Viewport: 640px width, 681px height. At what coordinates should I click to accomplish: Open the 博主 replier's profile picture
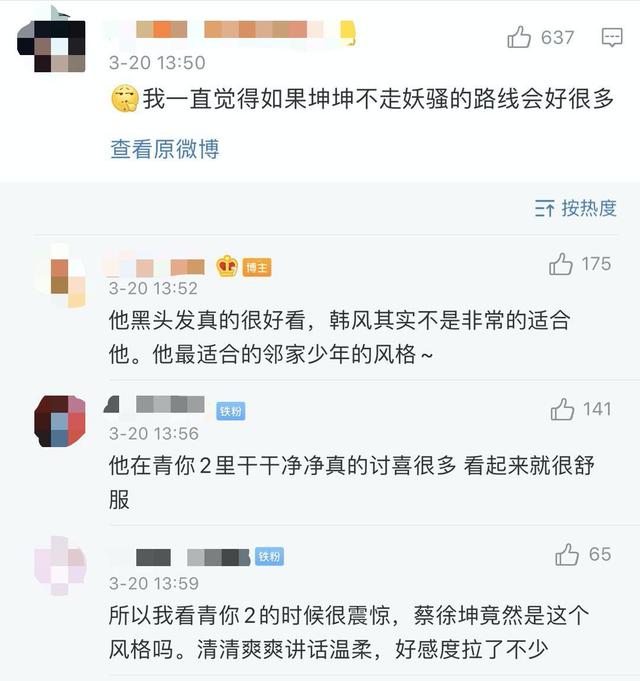60,277
